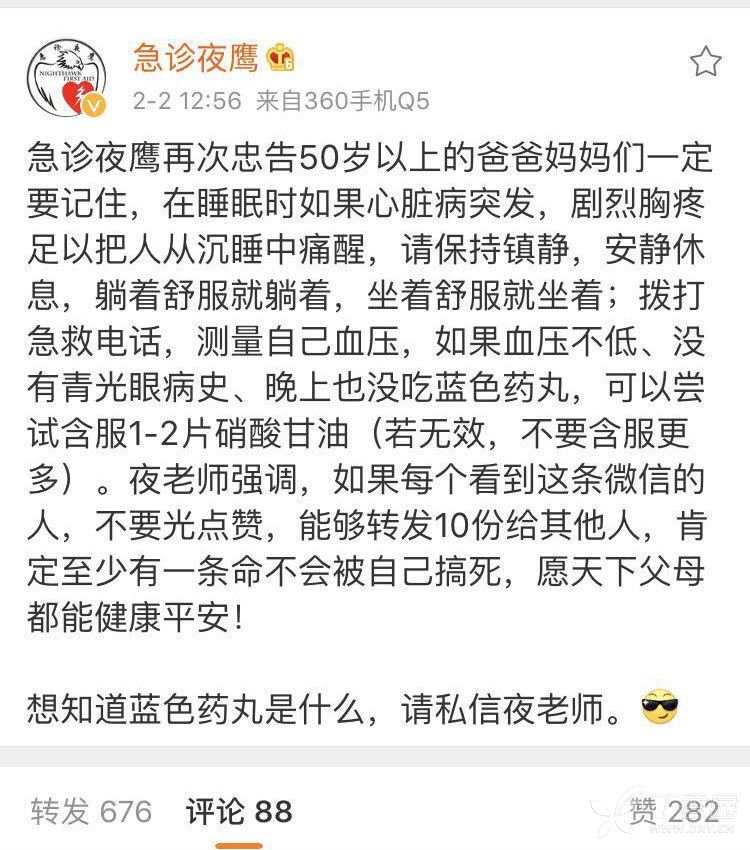This screenshot has height=850, width=750.
Task: Switch to the 评论 88 tab
Action: tap(239, 811)
